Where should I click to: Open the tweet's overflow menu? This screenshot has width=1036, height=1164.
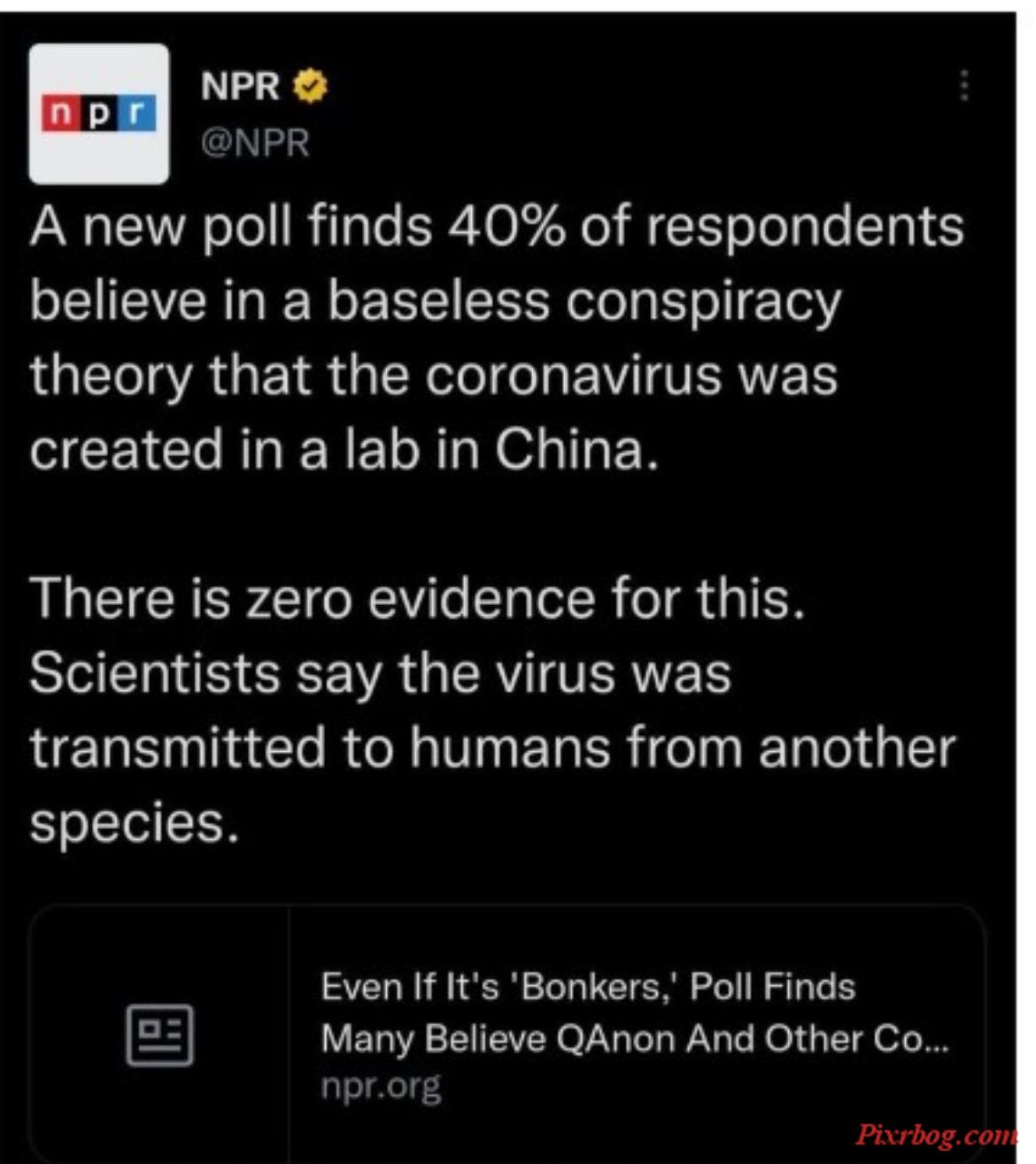[964, 86]
